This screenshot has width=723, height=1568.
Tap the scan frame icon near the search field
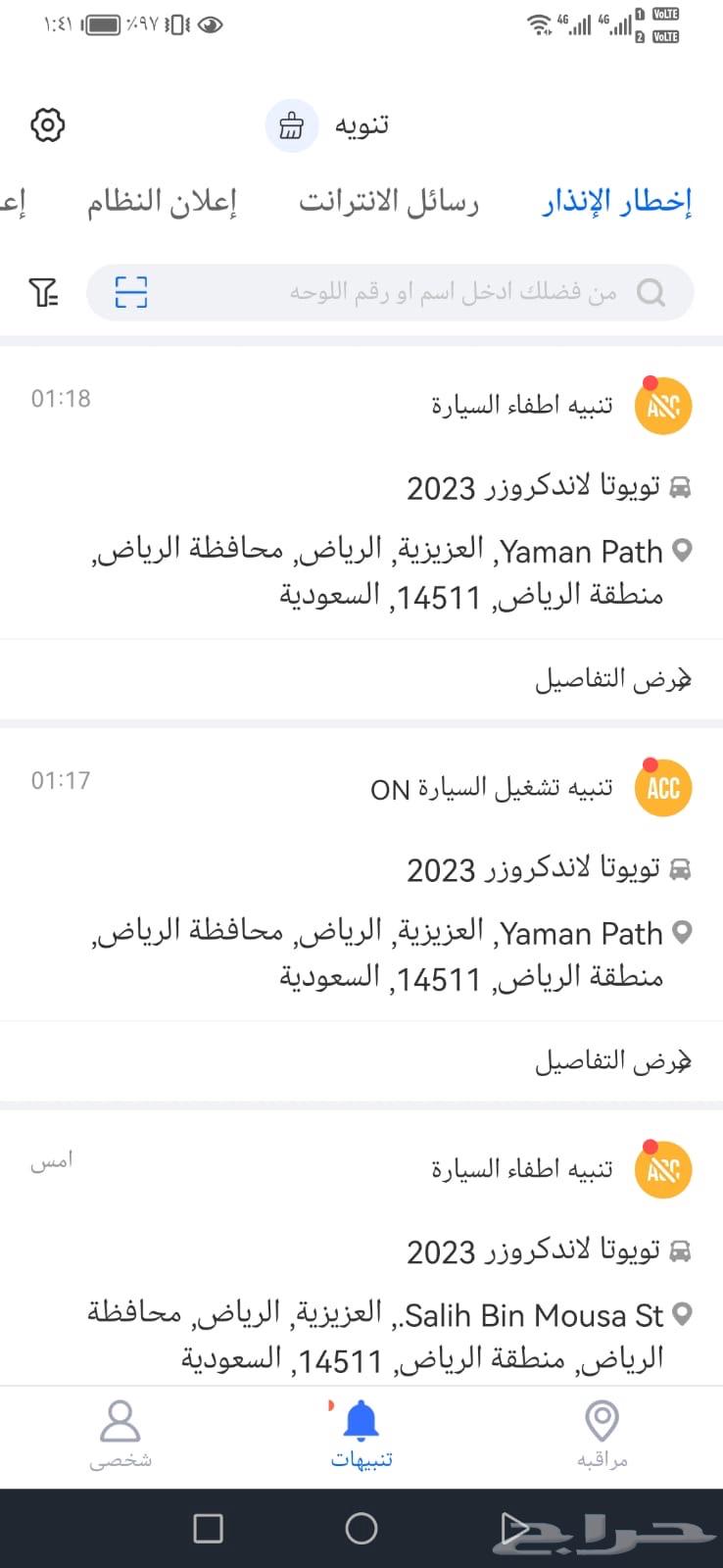click(132, 291)
